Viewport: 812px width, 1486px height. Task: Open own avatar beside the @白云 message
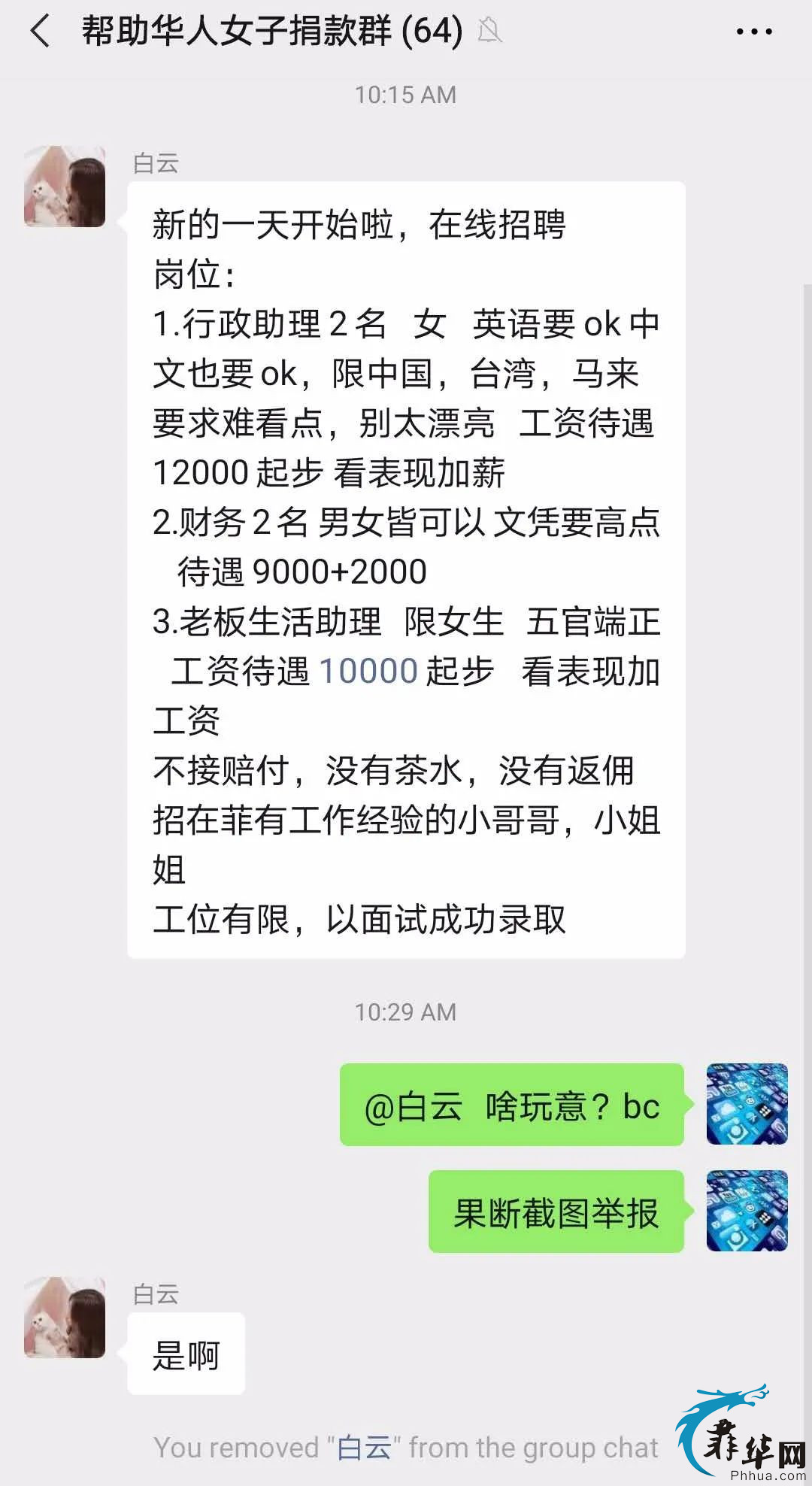point(747,1104)
